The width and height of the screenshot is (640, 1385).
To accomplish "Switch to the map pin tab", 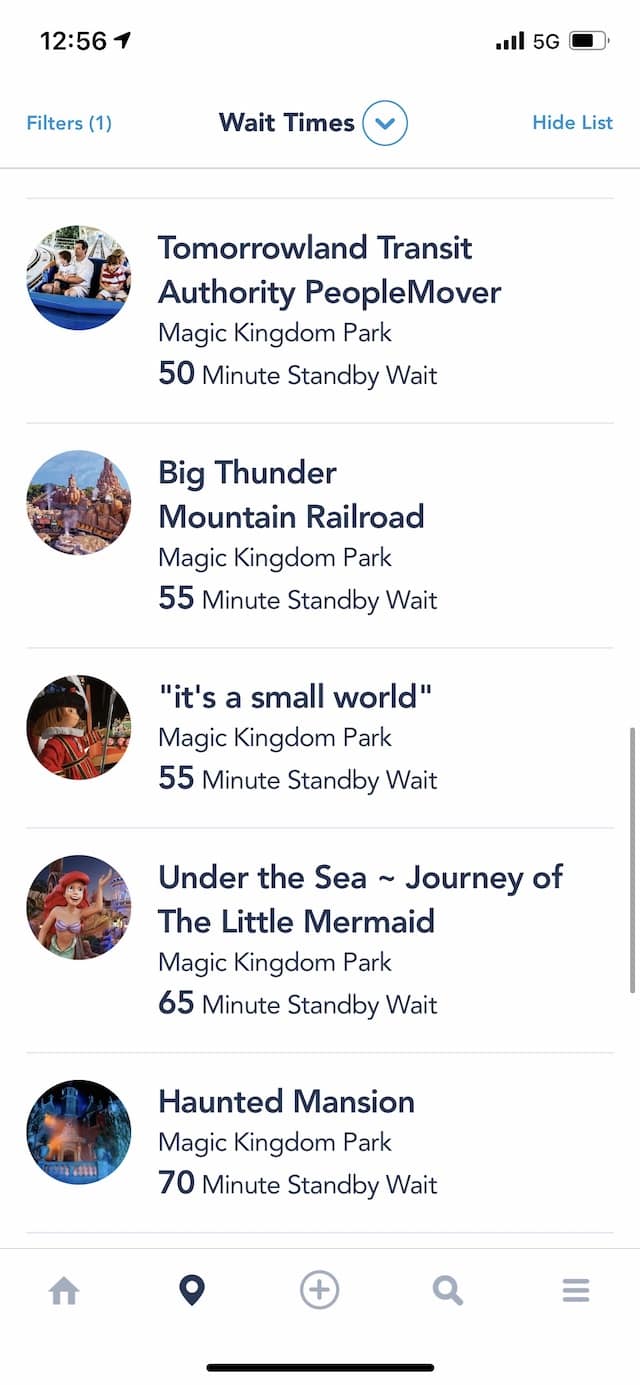I will pyautogui.click(x=191, y=1291).
